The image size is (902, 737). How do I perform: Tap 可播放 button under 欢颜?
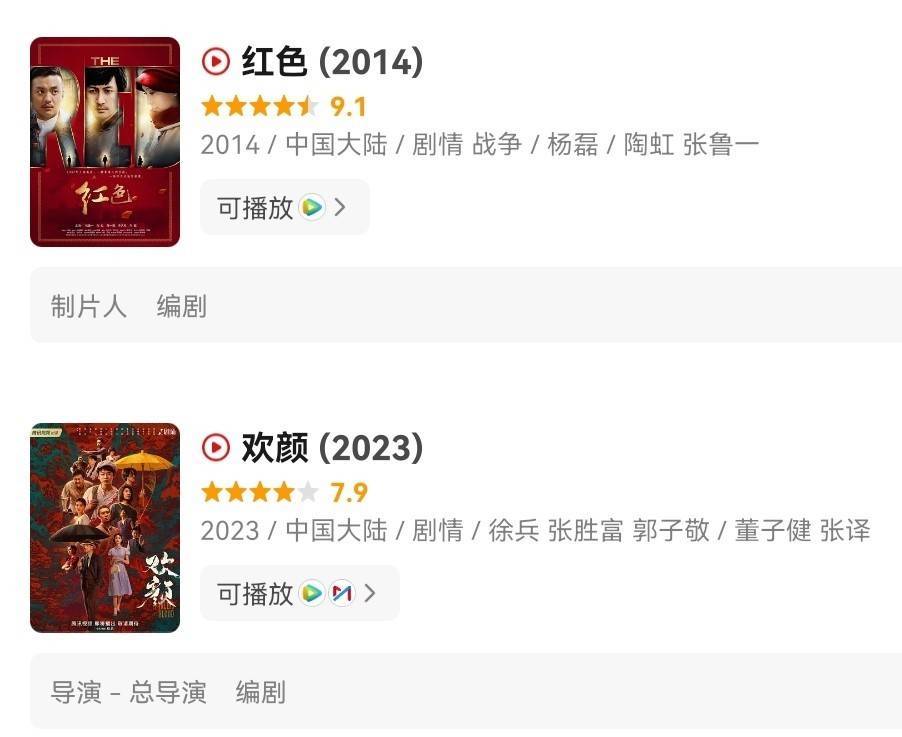[x=298, y=593]
